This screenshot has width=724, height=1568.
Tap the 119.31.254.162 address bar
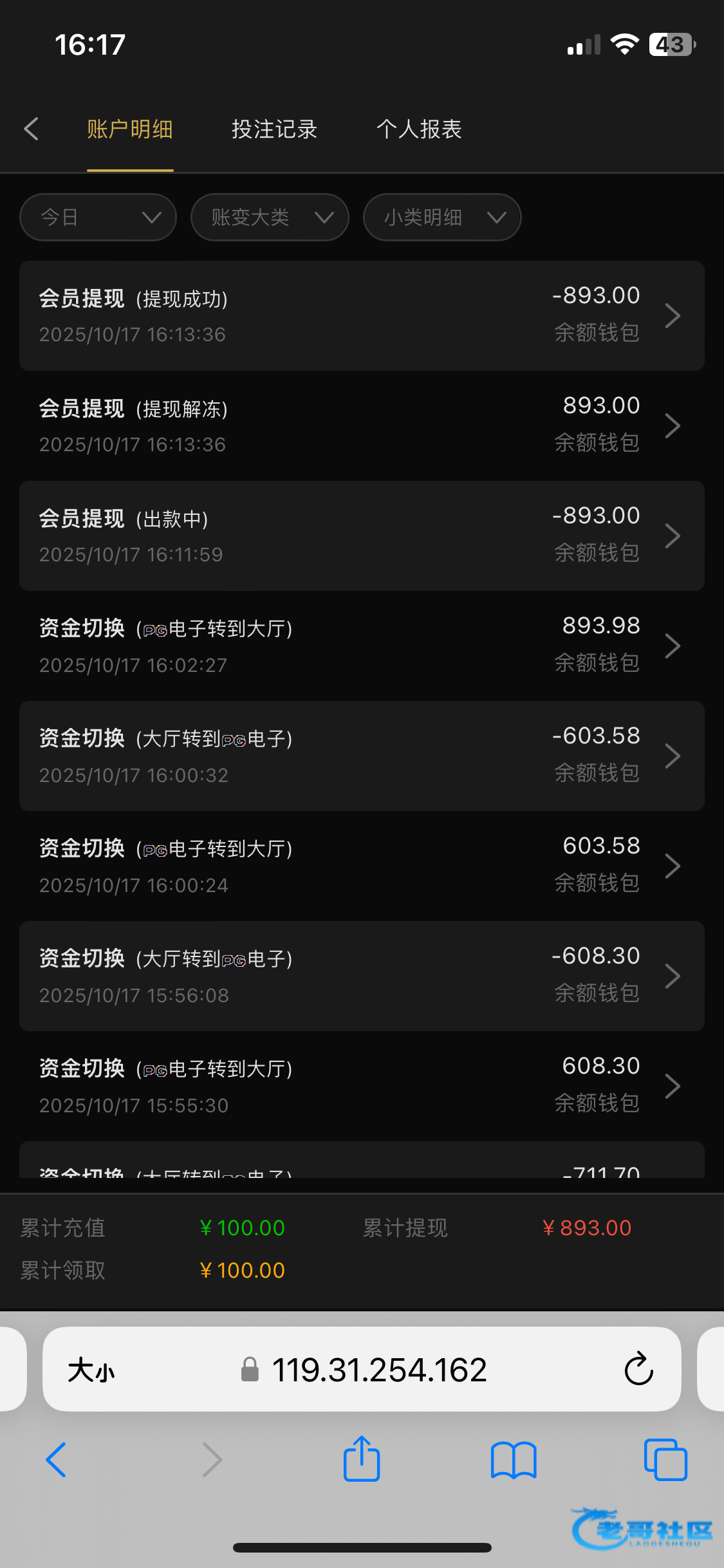coord(378,1370)
